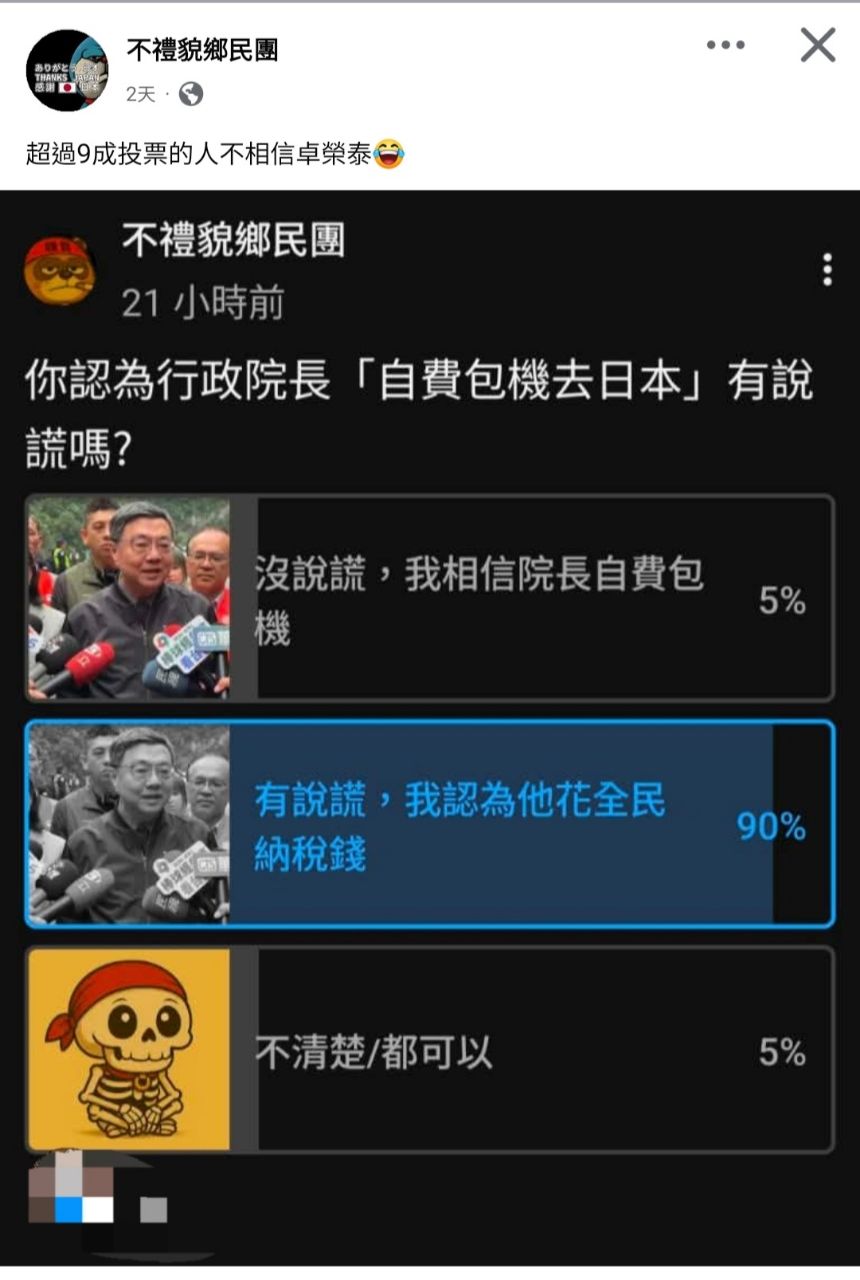Open the post's three-dot options menu
This screenshot has height=1280, width=860.
pos(725,45)
